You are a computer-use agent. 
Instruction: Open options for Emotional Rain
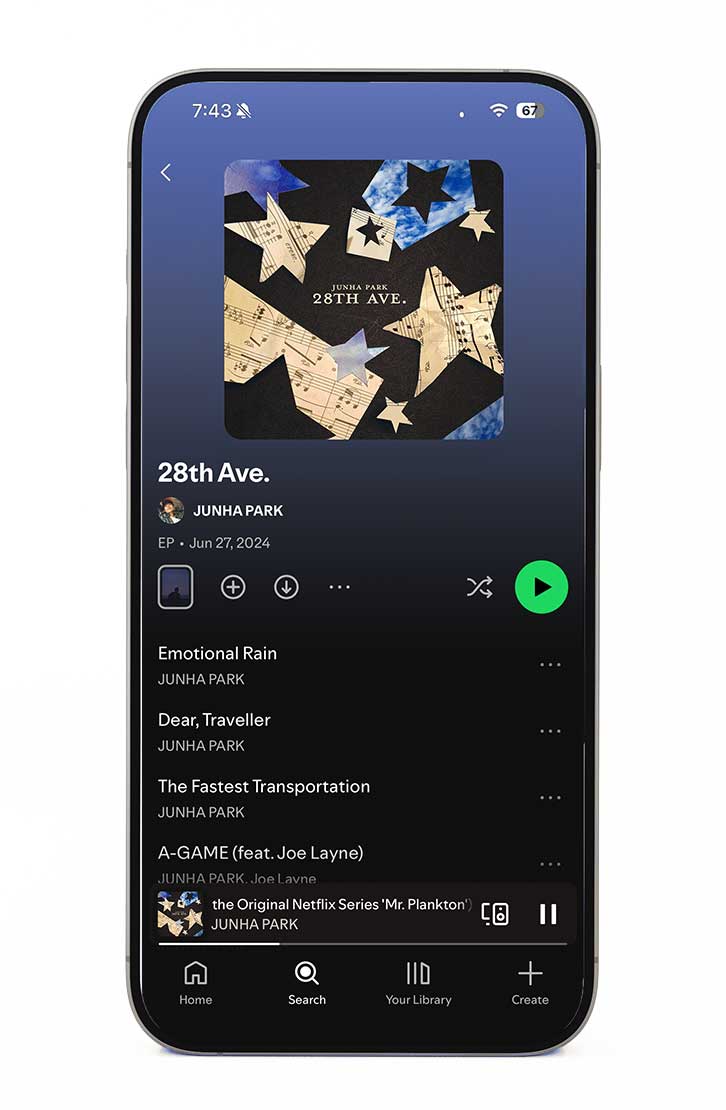(x=550, y=665)
